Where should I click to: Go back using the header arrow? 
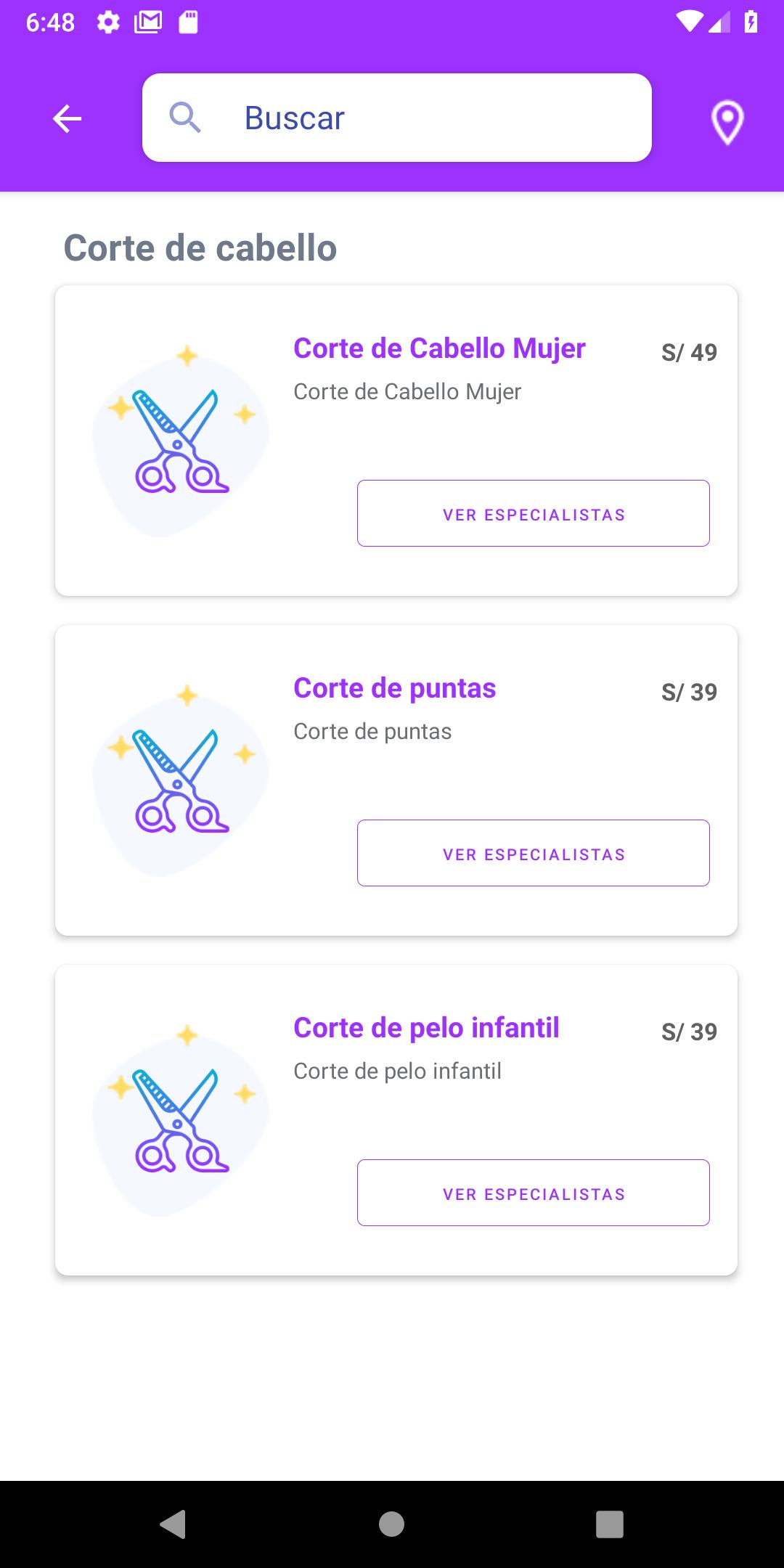(x=67, y=118)
